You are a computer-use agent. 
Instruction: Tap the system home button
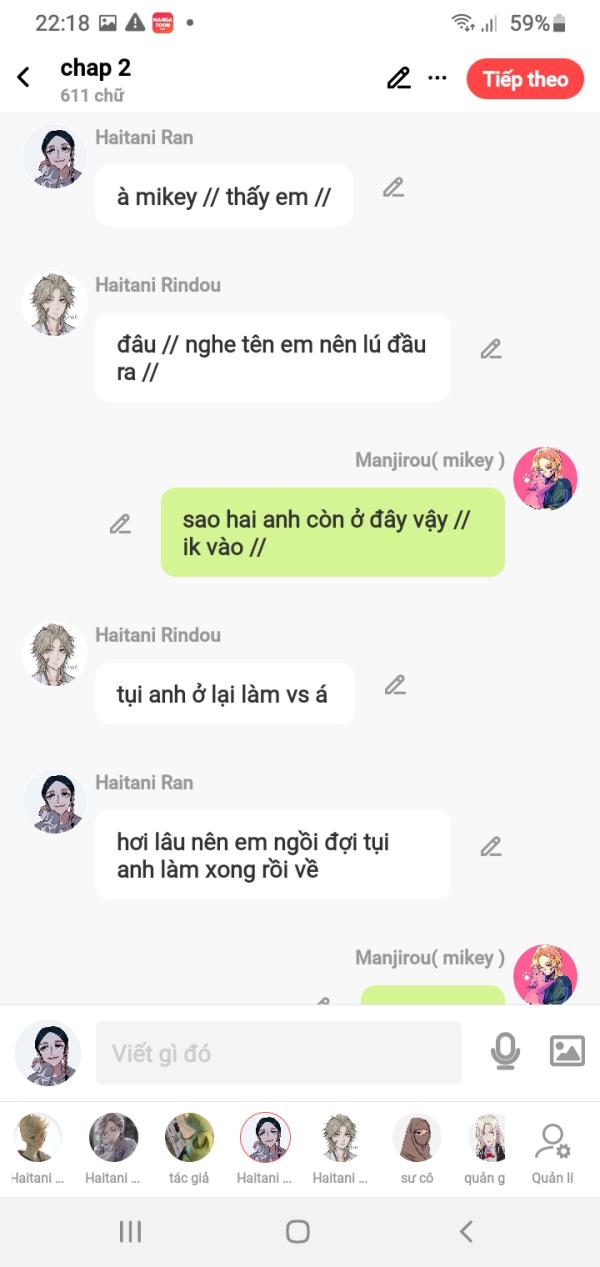click(x=298, y=1231)
